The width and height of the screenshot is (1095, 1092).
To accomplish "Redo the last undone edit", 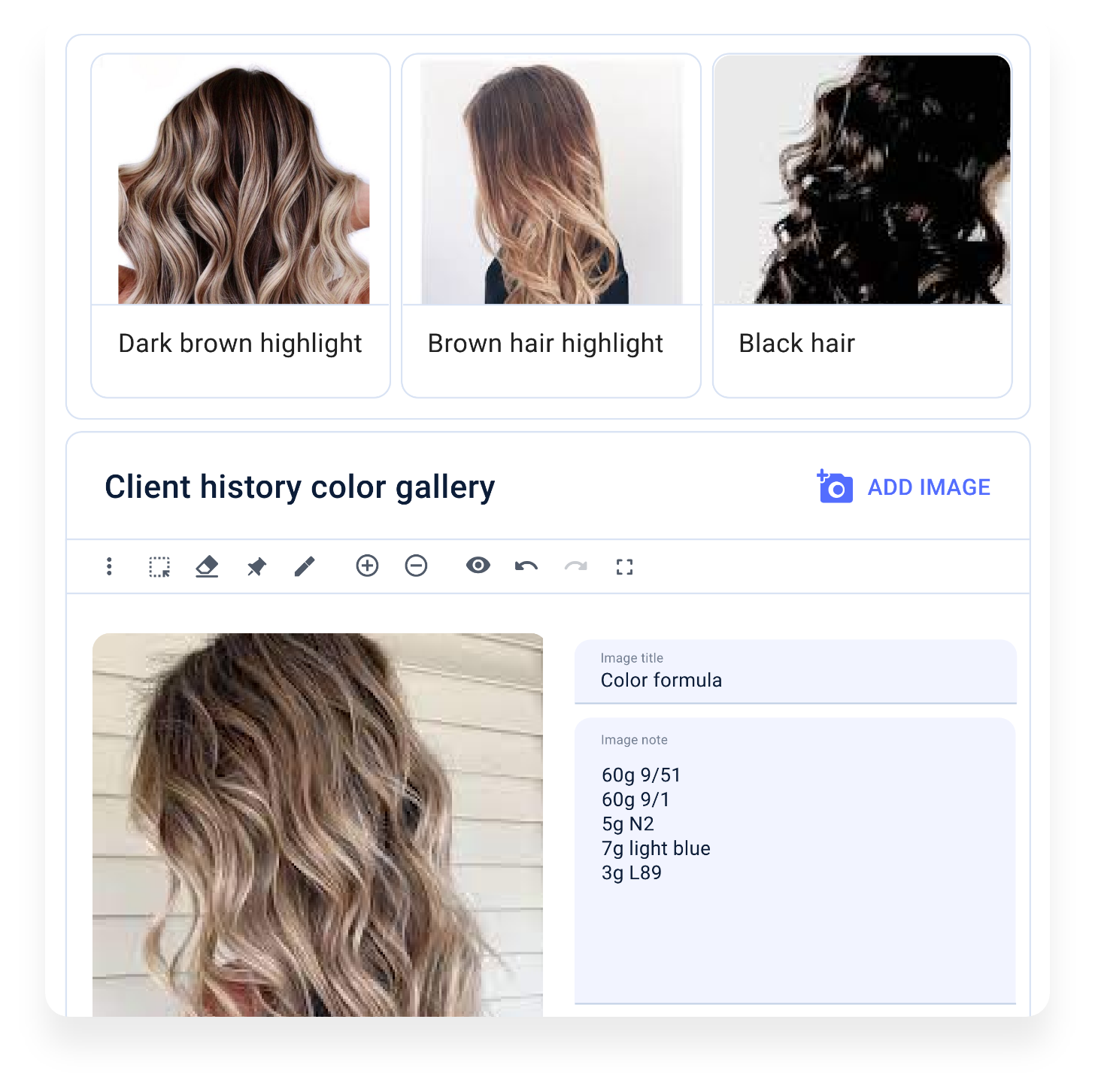I will (x=575, y=566).
